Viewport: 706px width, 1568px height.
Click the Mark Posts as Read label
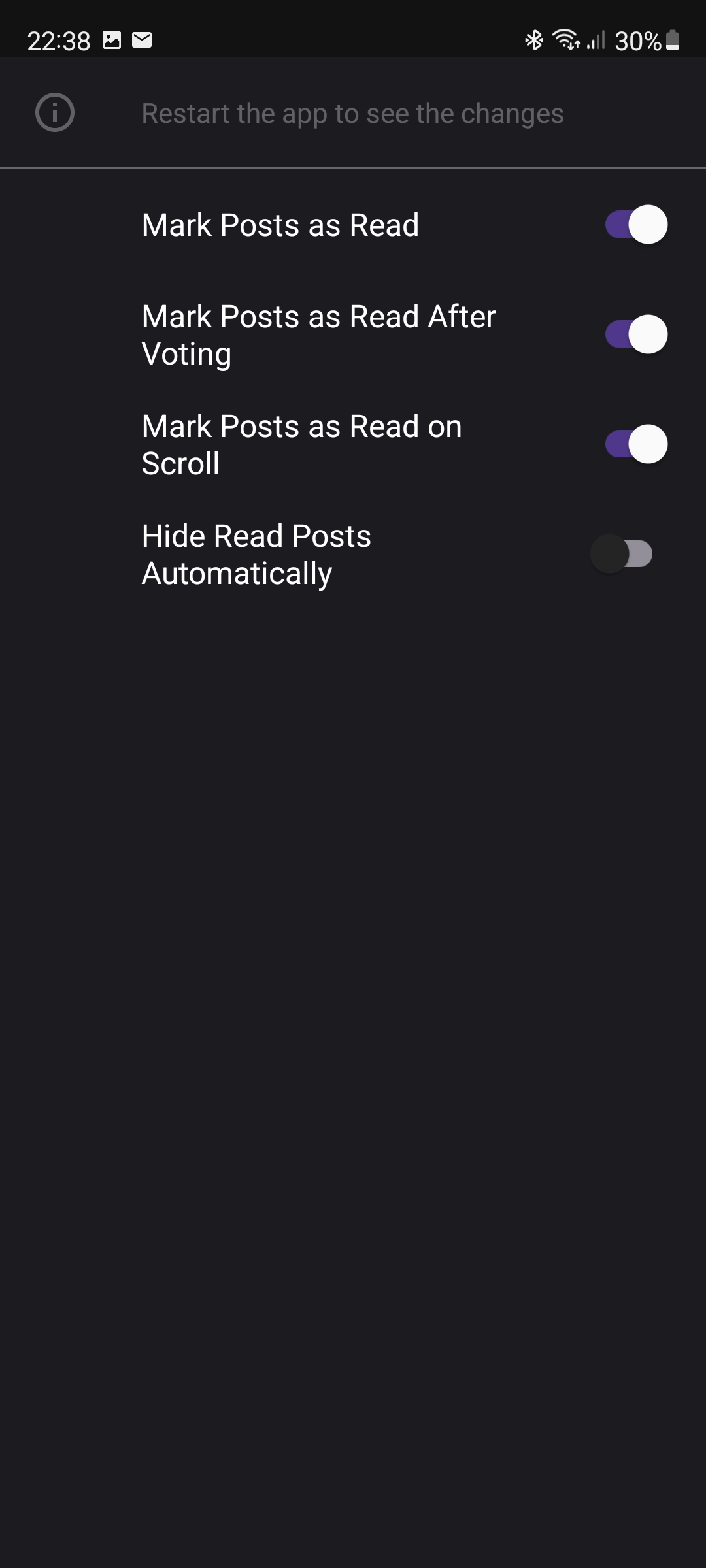(x=281, y=225)
